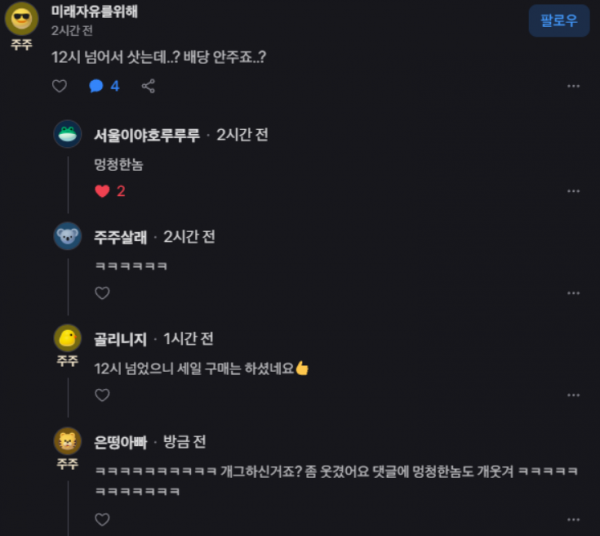Open overflow menu on the main post
Screen dimensions: 600x536
[573, 87]
